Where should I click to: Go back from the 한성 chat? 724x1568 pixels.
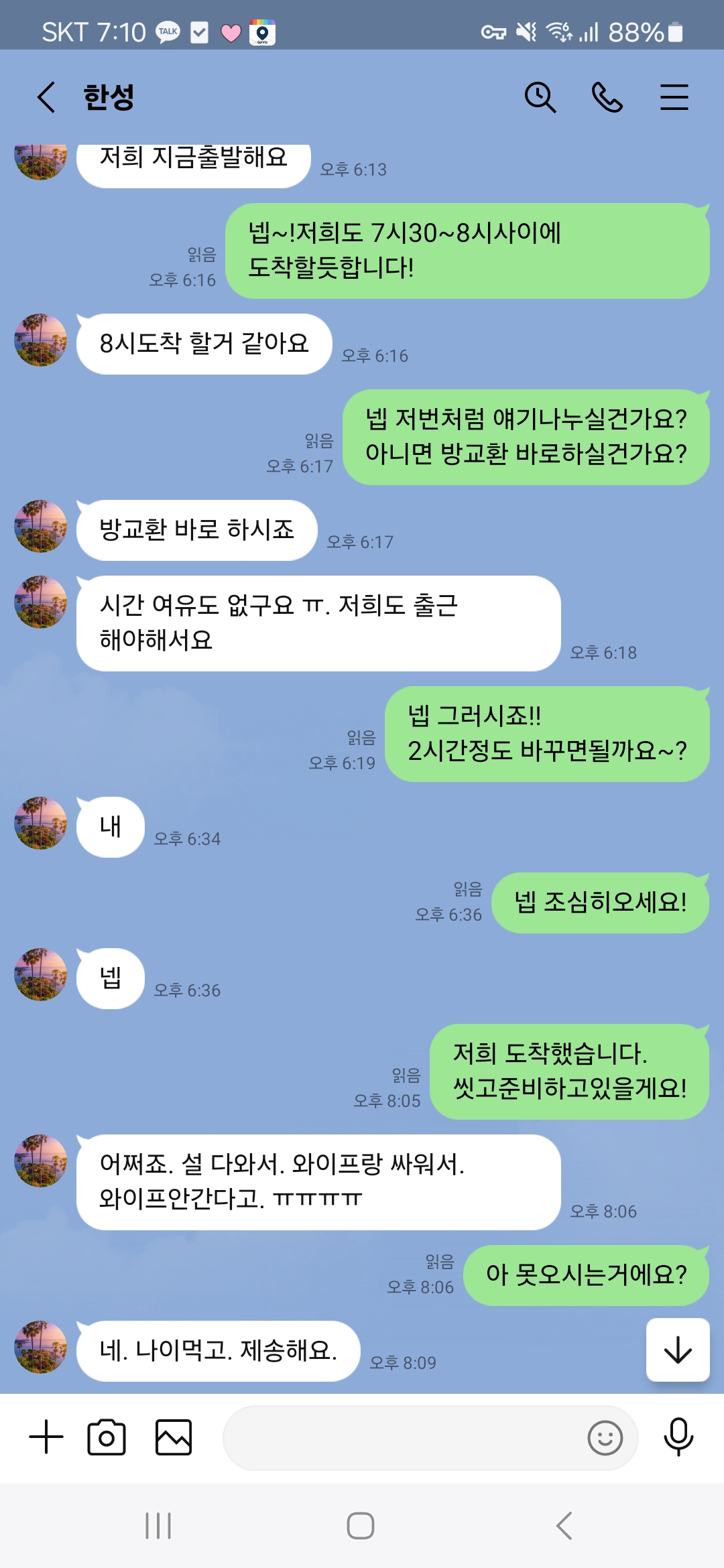click(x=46, y=98)
